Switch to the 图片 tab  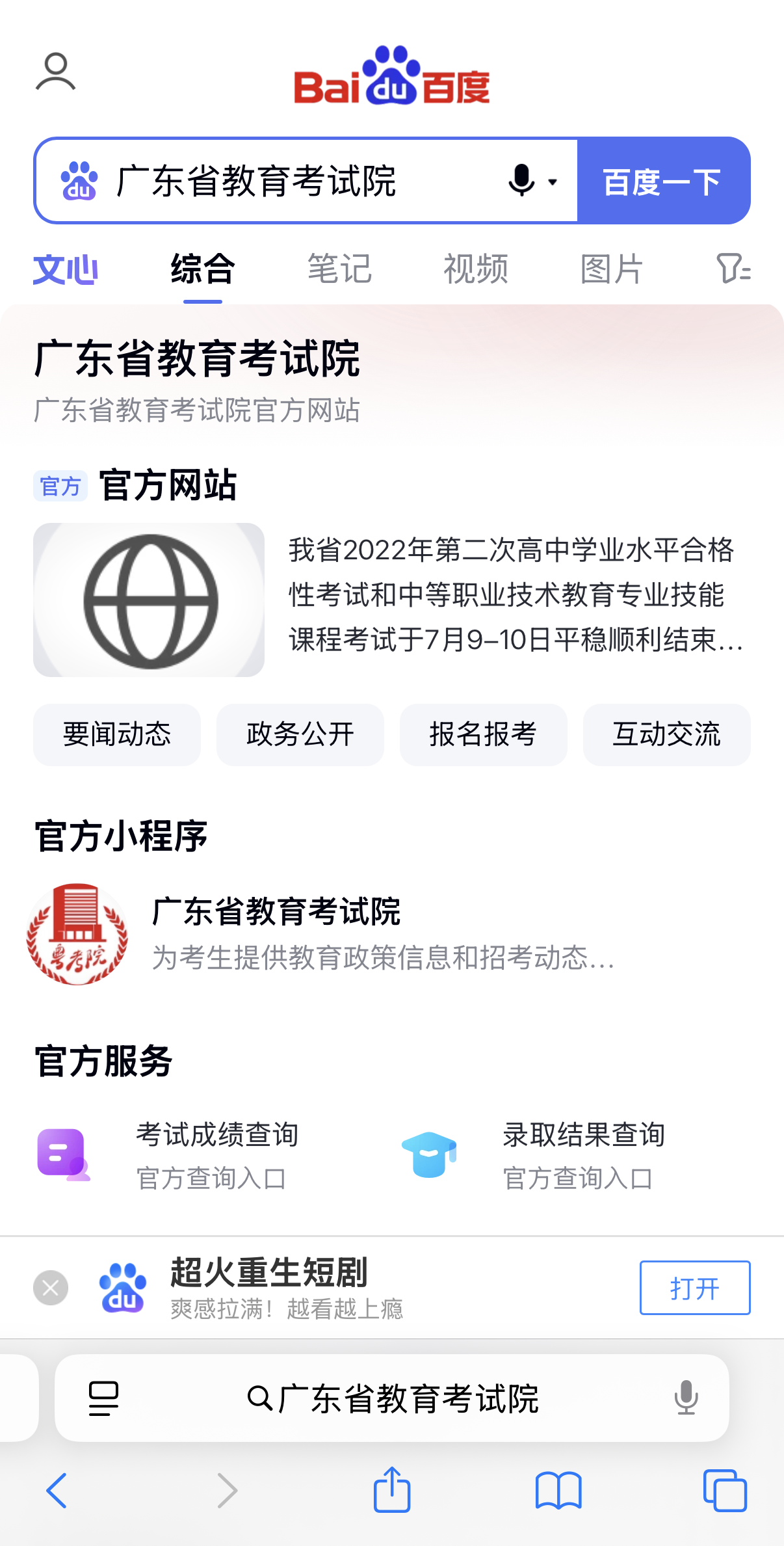pyautogui.click(x=612, y=269)
